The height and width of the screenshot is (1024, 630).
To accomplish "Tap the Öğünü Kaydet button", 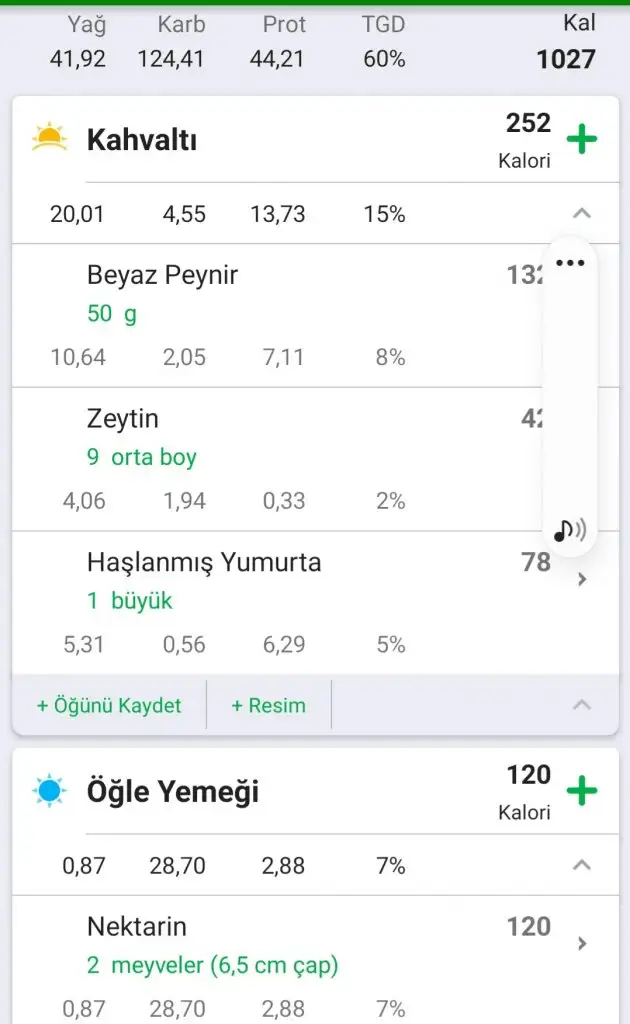I will (x=109, y=705).
